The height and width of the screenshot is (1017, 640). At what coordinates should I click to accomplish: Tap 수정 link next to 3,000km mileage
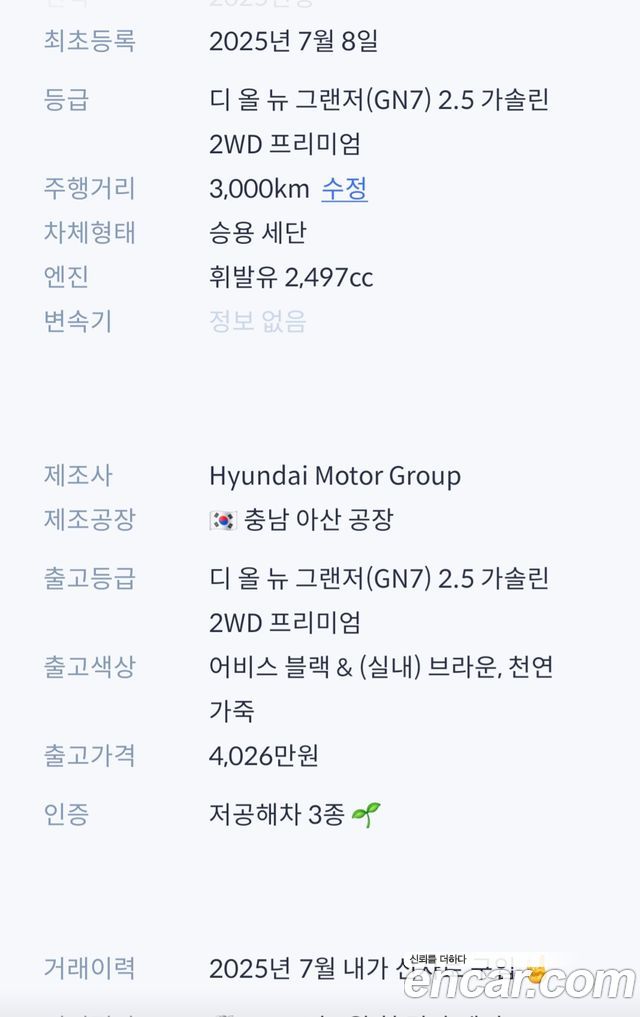pos(344,189)
